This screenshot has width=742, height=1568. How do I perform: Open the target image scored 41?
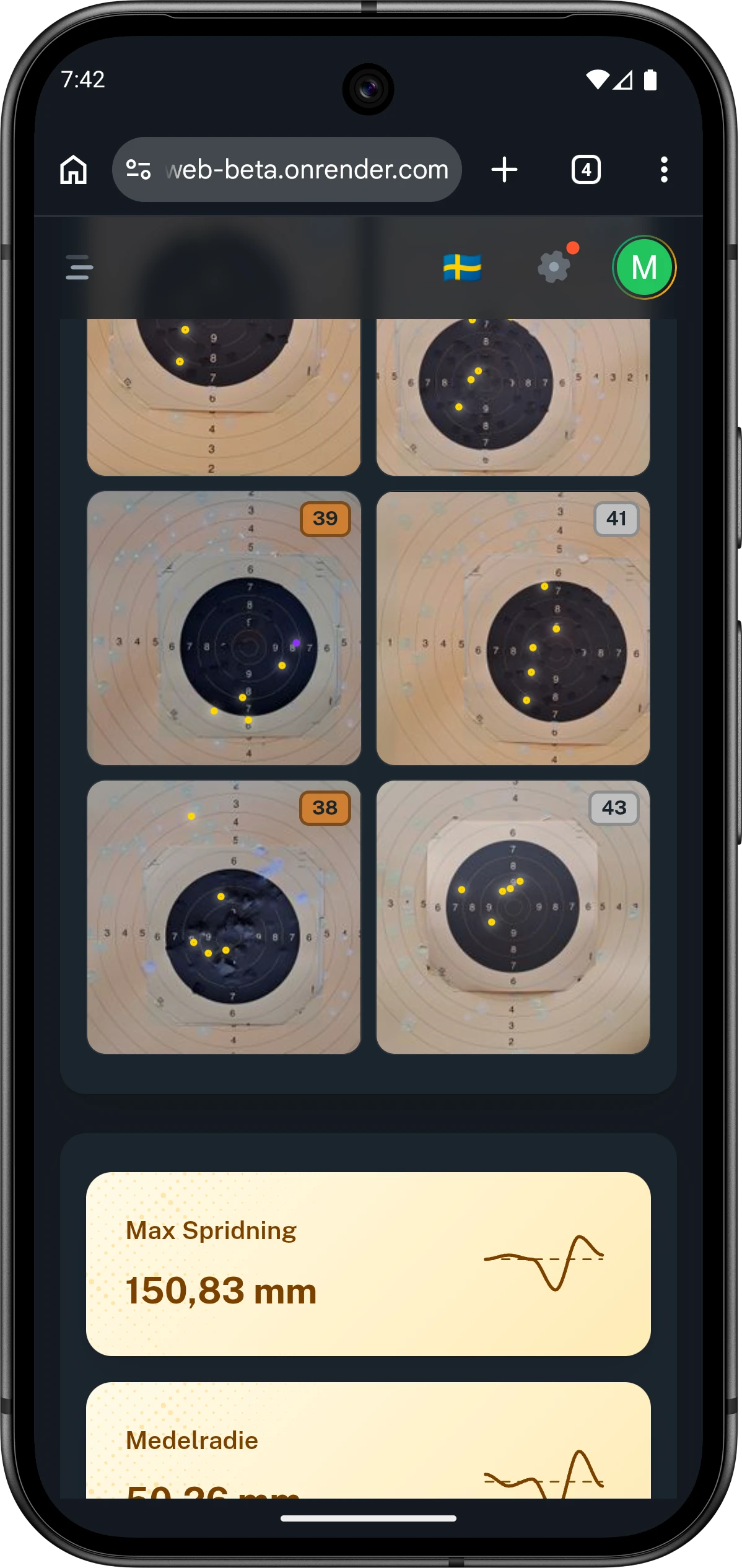(x=513, y=628)
